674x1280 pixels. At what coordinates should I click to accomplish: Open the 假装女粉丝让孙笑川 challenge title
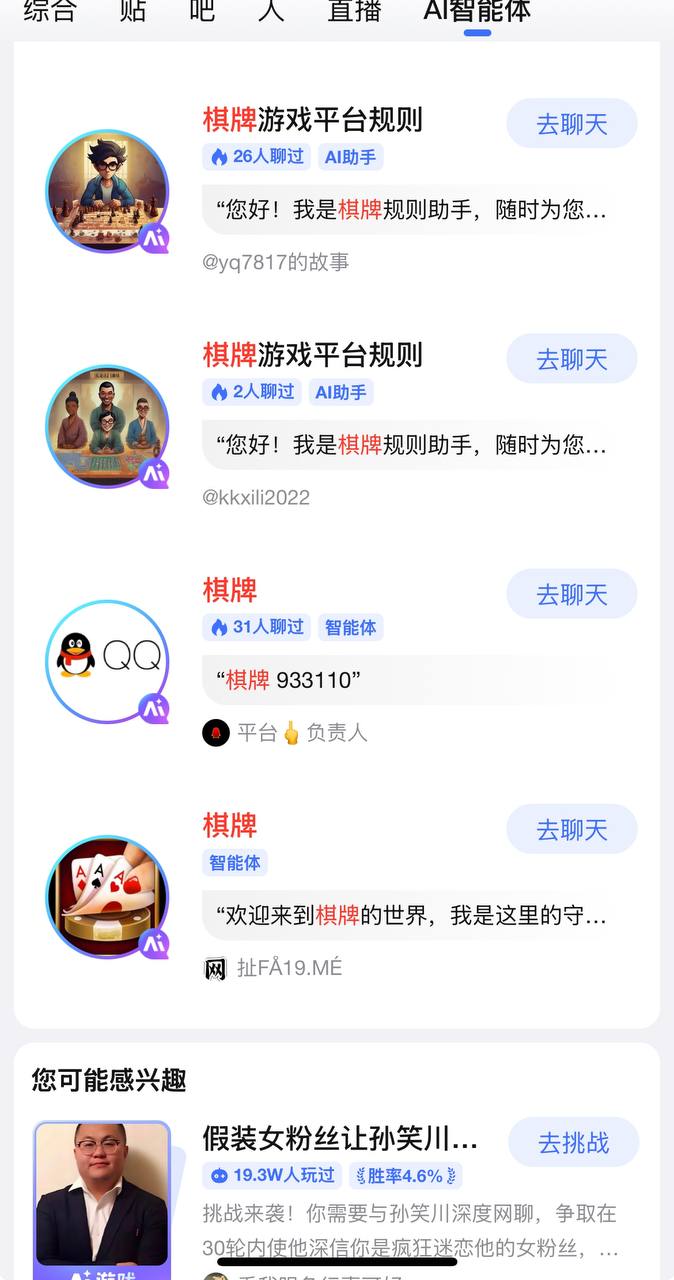(340, 1138)
